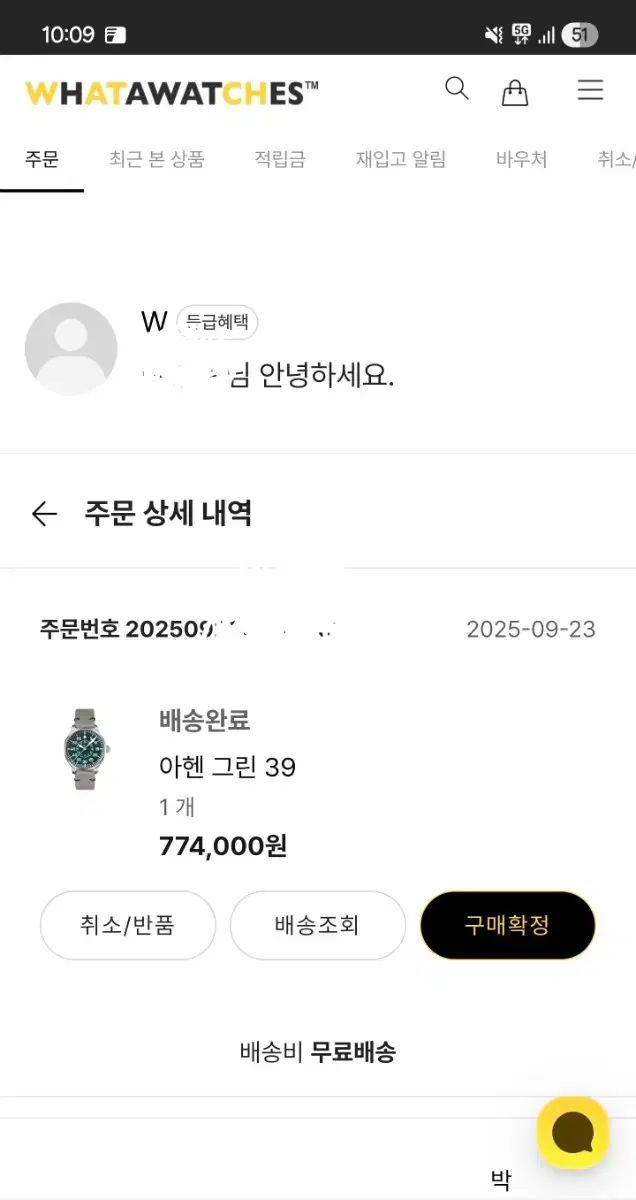636x1200 pixels.
Task: Tap the WHATAWATCHES home logo
Action: pos(171,93)
